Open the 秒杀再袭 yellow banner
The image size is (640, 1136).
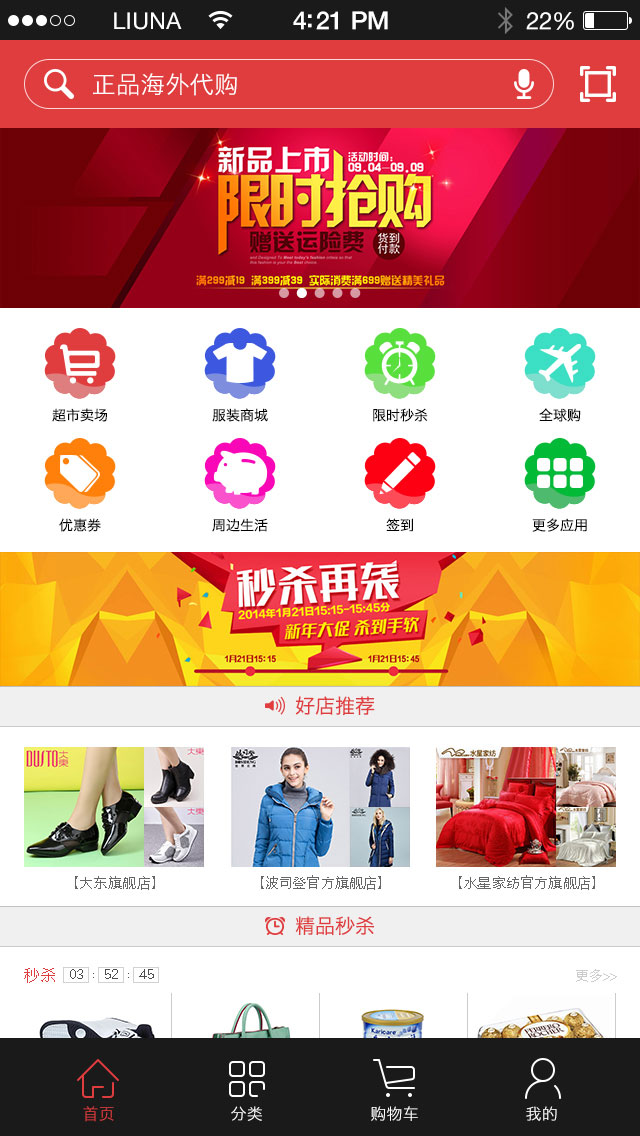pyautogui.click(x=320, y=619)
